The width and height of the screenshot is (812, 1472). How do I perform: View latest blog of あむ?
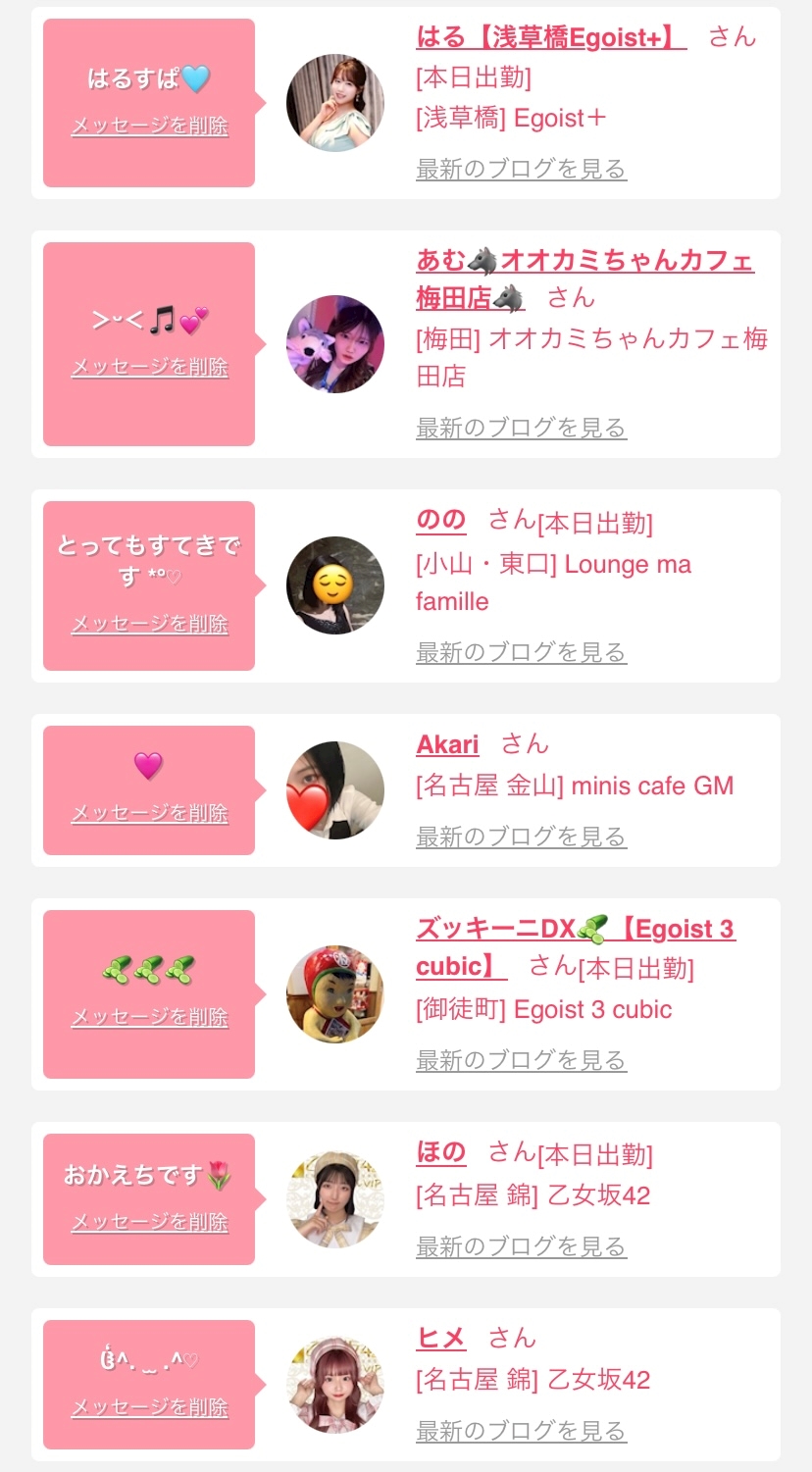pyautogui.click(x=521, y=429)
